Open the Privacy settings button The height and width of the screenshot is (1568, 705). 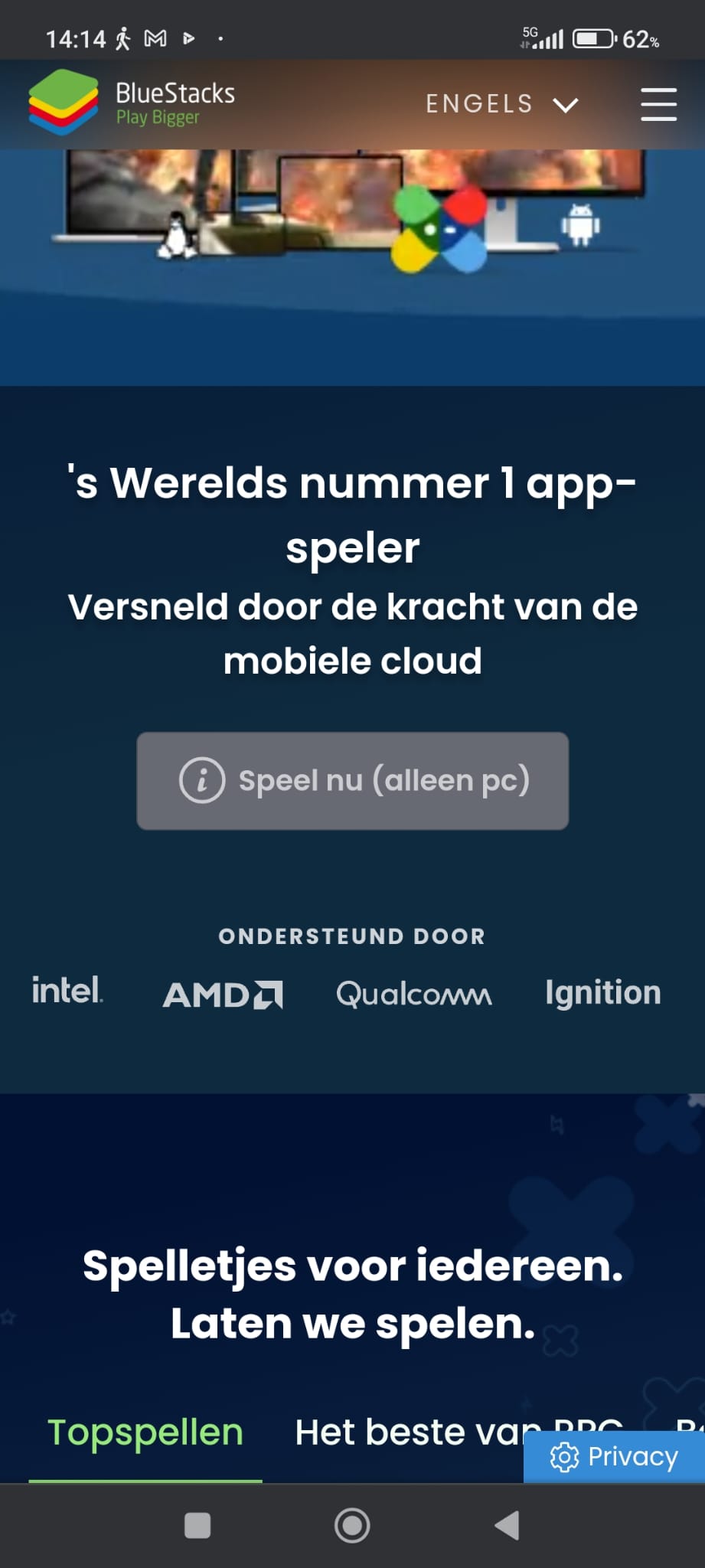pos(614,1456)
